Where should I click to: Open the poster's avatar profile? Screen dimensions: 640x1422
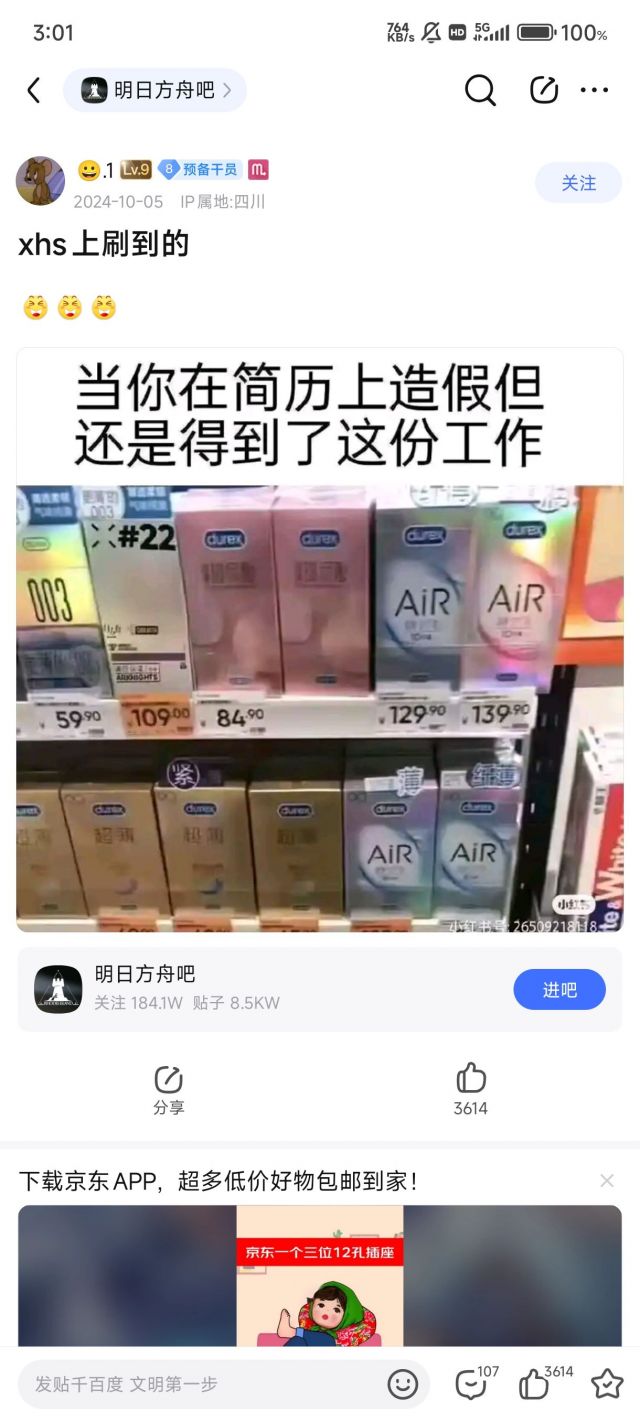[x=41, y=181]
